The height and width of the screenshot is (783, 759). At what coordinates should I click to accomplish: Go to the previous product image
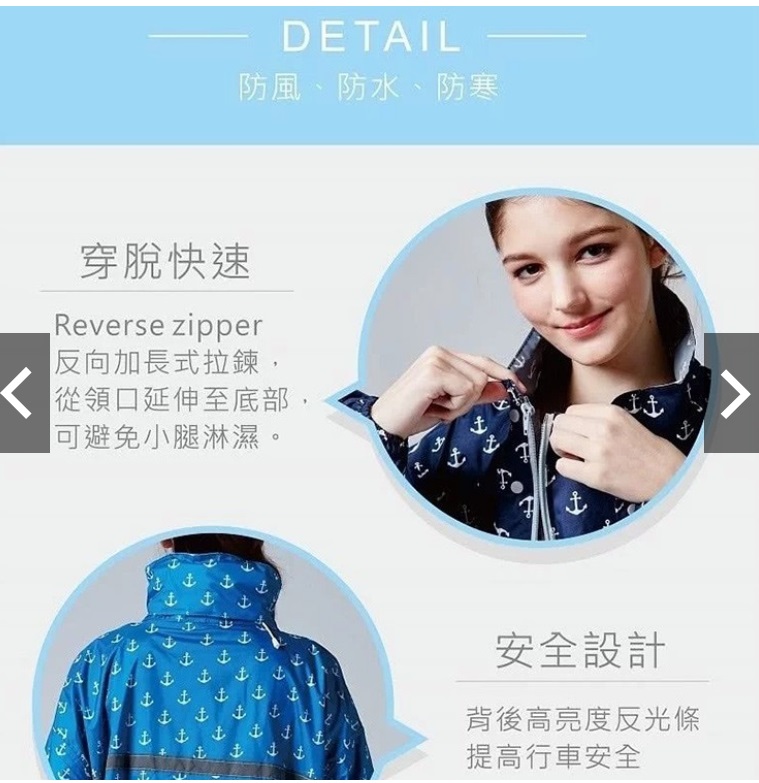(x=22, y=393)
